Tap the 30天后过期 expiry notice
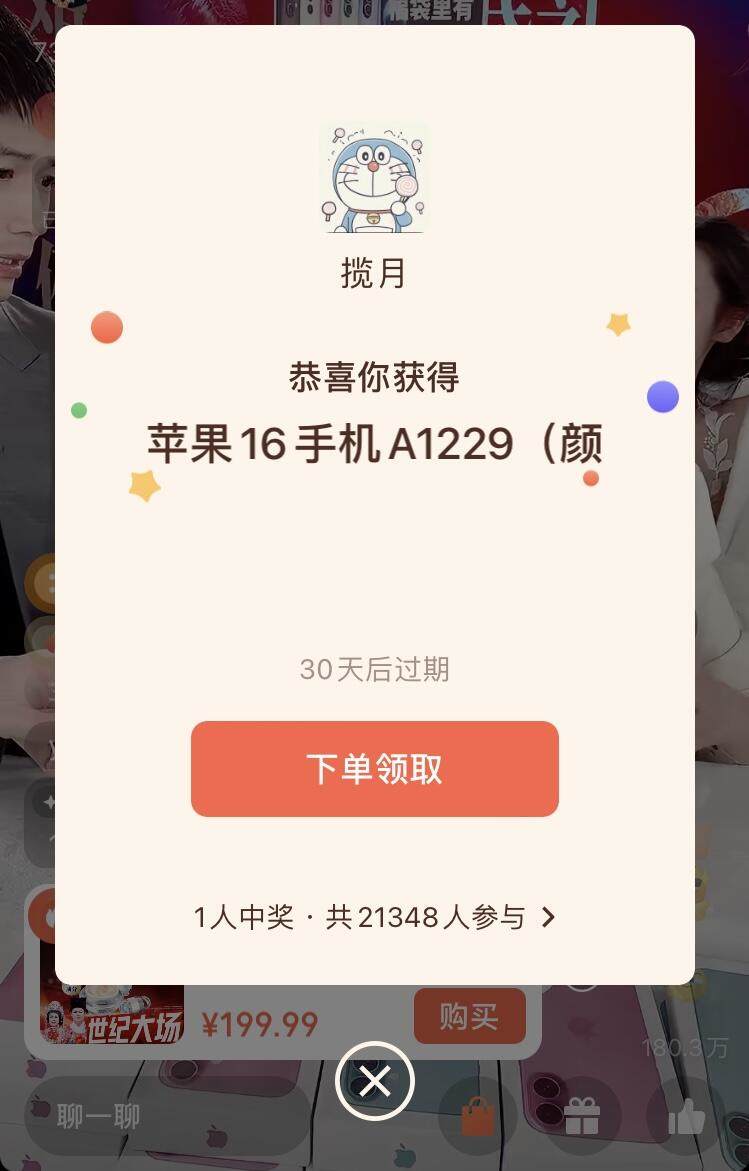The width and height of the screenshot is (749, 1171). click(x=375, y=670)
